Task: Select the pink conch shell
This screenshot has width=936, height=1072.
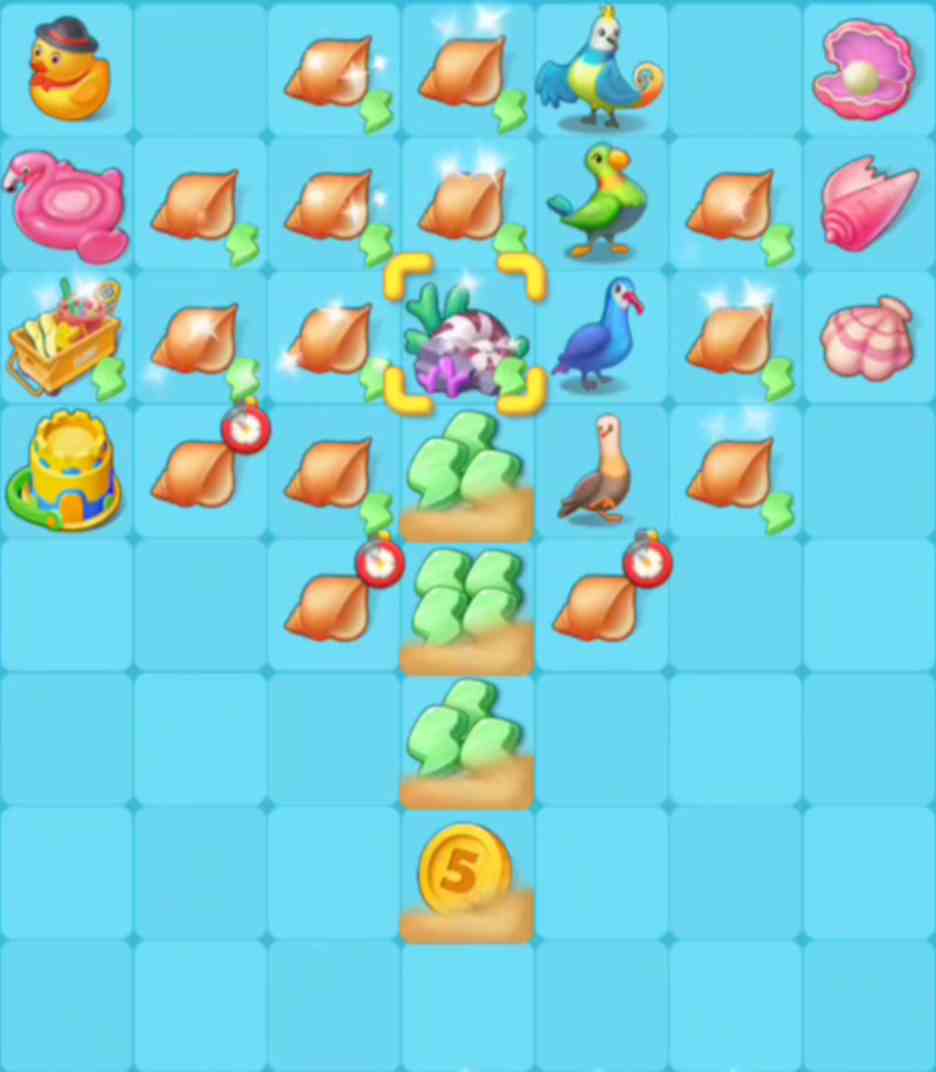Action: pos(868,204)
